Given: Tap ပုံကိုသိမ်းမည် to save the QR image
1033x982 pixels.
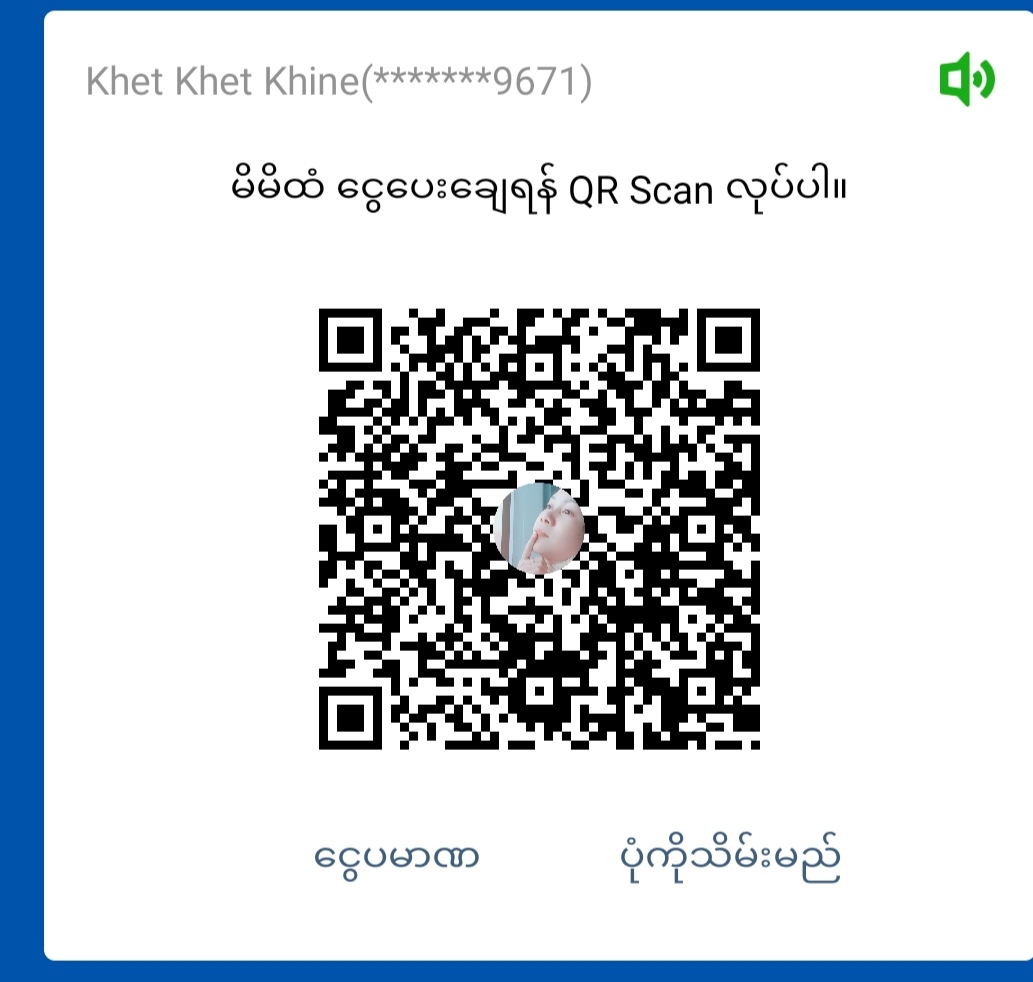Looking at the screenshot, I should [727, 857].
